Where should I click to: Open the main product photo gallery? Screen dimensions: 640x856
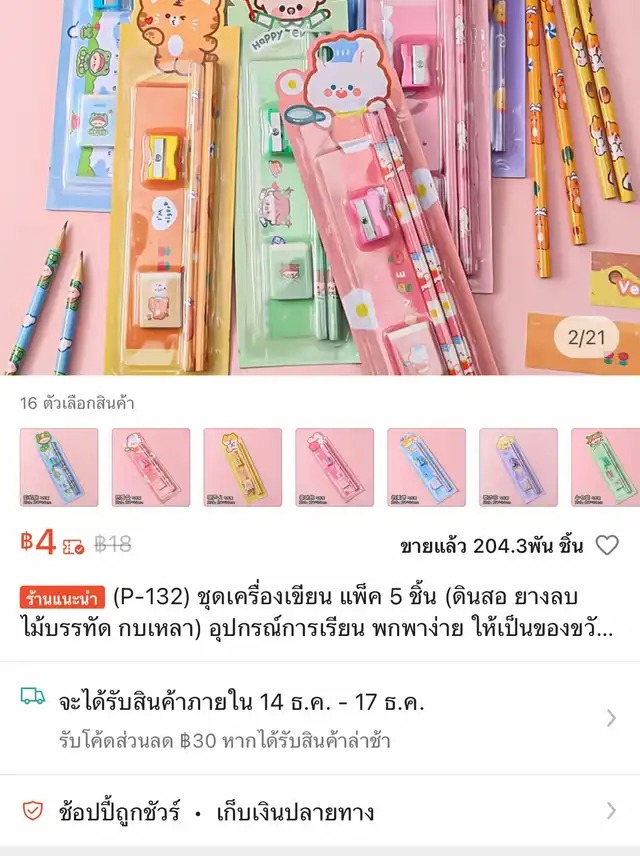pos(320,188)
